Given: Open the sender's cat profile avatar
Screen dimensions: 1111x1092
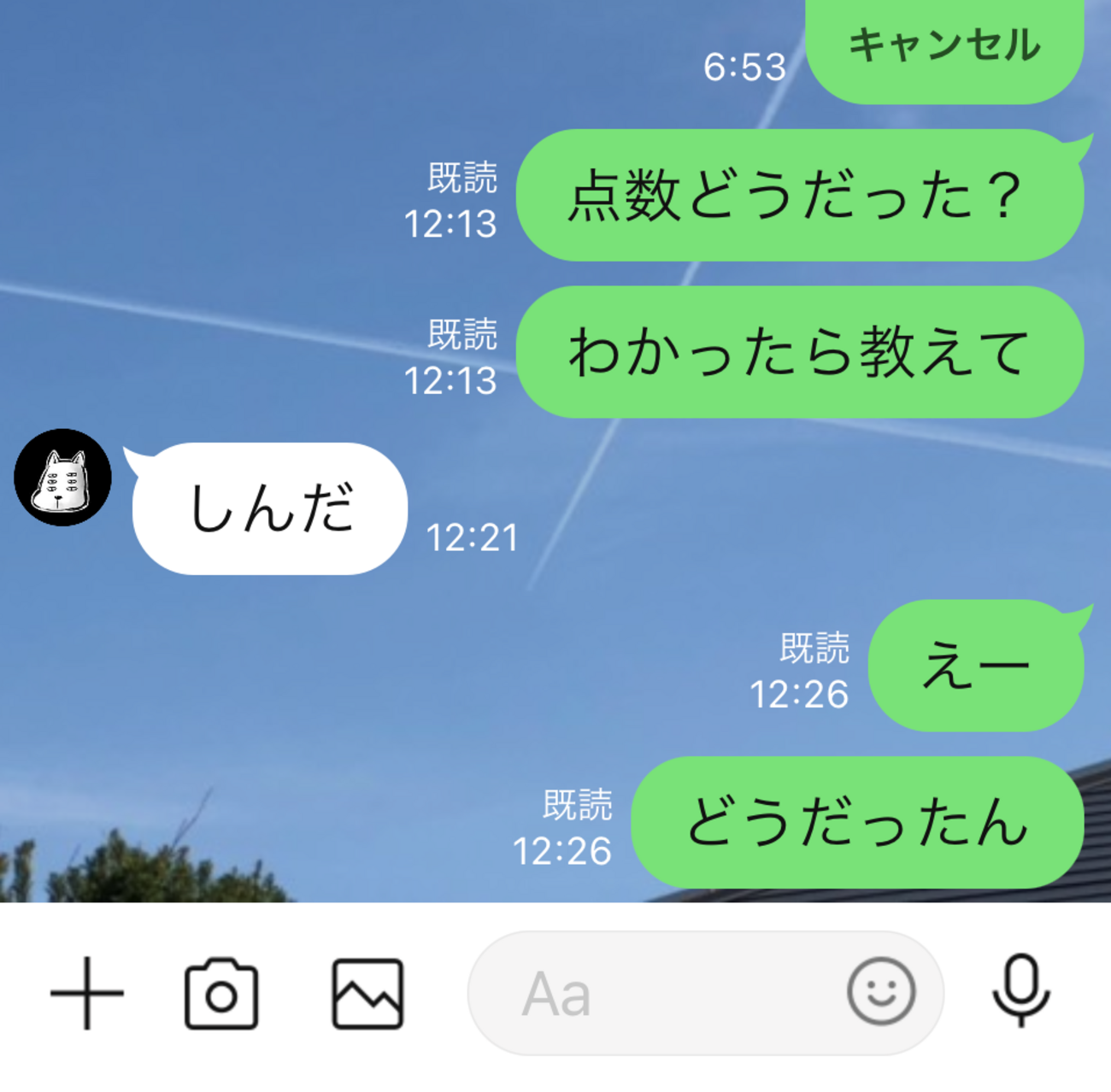Looking at the screenshot, I should tap(62, 478).
